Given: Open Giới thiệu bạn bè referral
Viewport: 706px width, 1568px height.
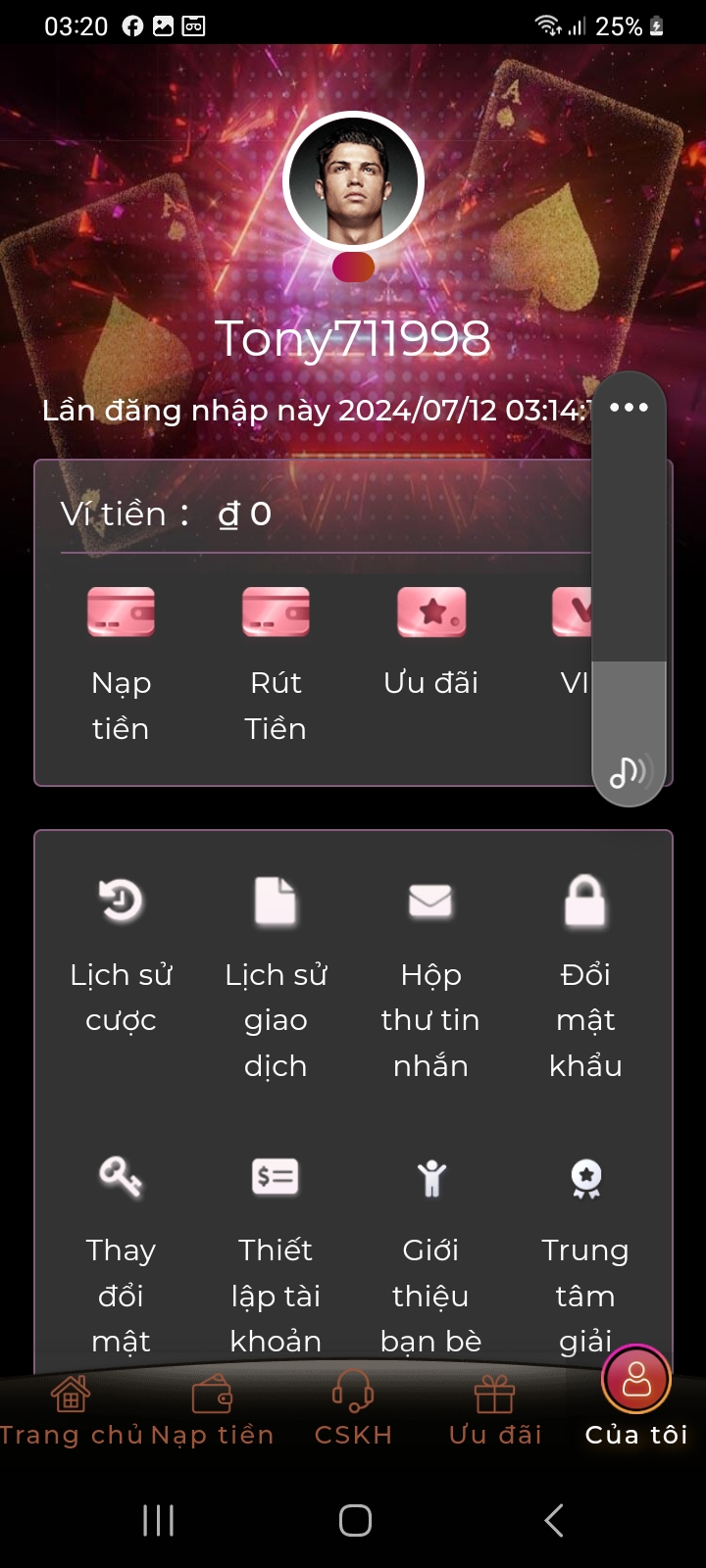Looking at the screenshot, I should 430,1254.
